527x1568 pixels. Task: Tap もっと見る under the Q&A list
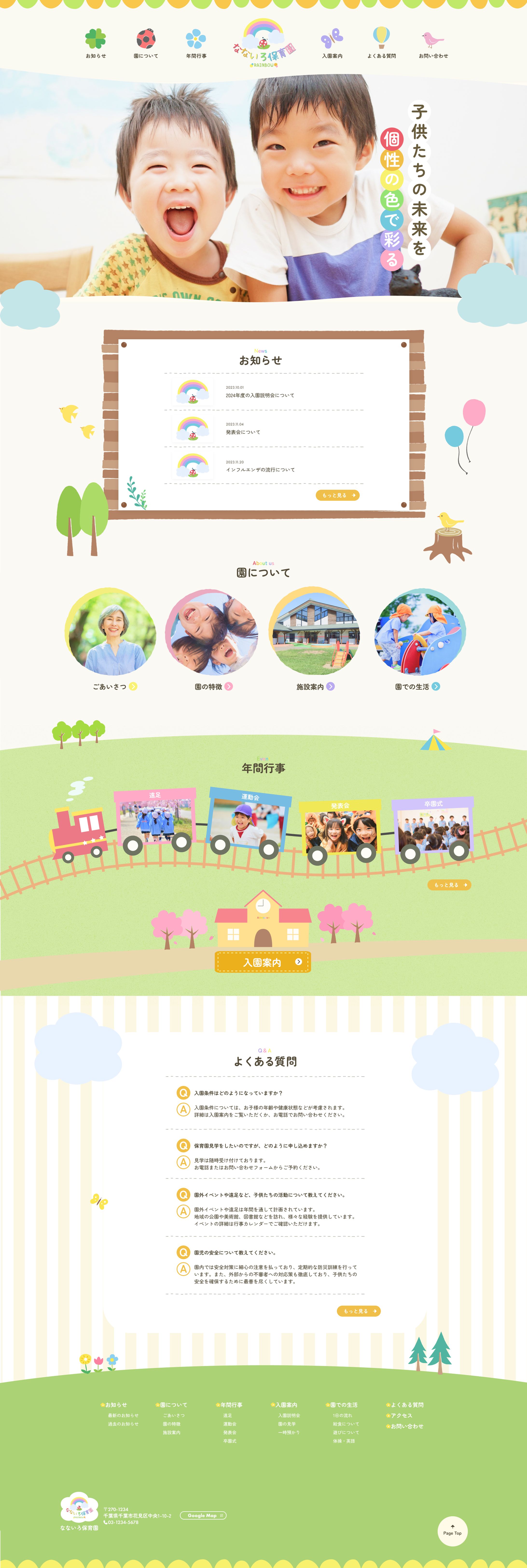tap(358, 1310)
